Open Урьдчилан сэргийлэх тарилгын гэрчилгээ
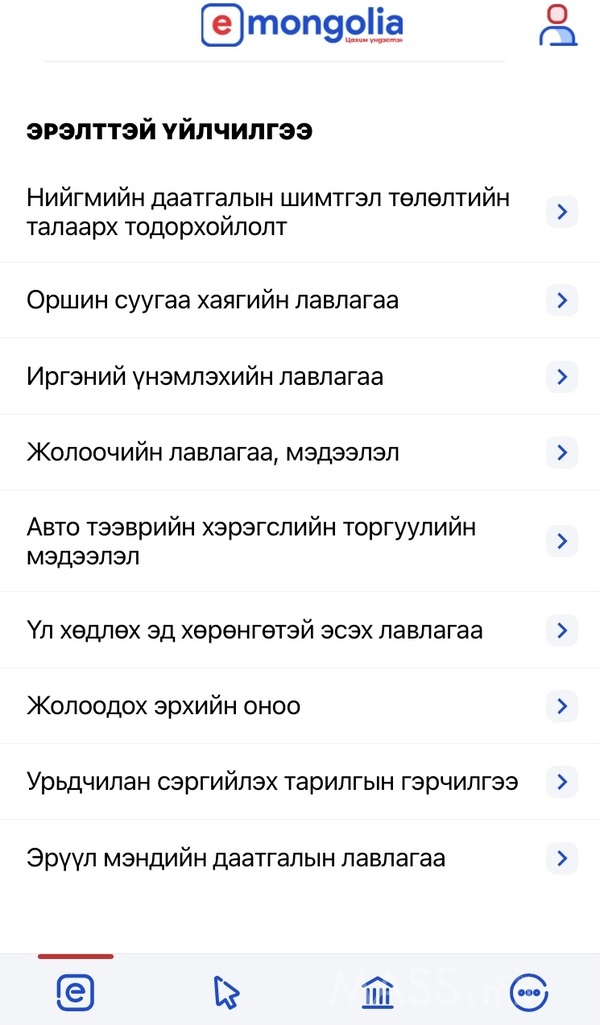This screenshot has height=1025, width=600. tap(300, 782)
